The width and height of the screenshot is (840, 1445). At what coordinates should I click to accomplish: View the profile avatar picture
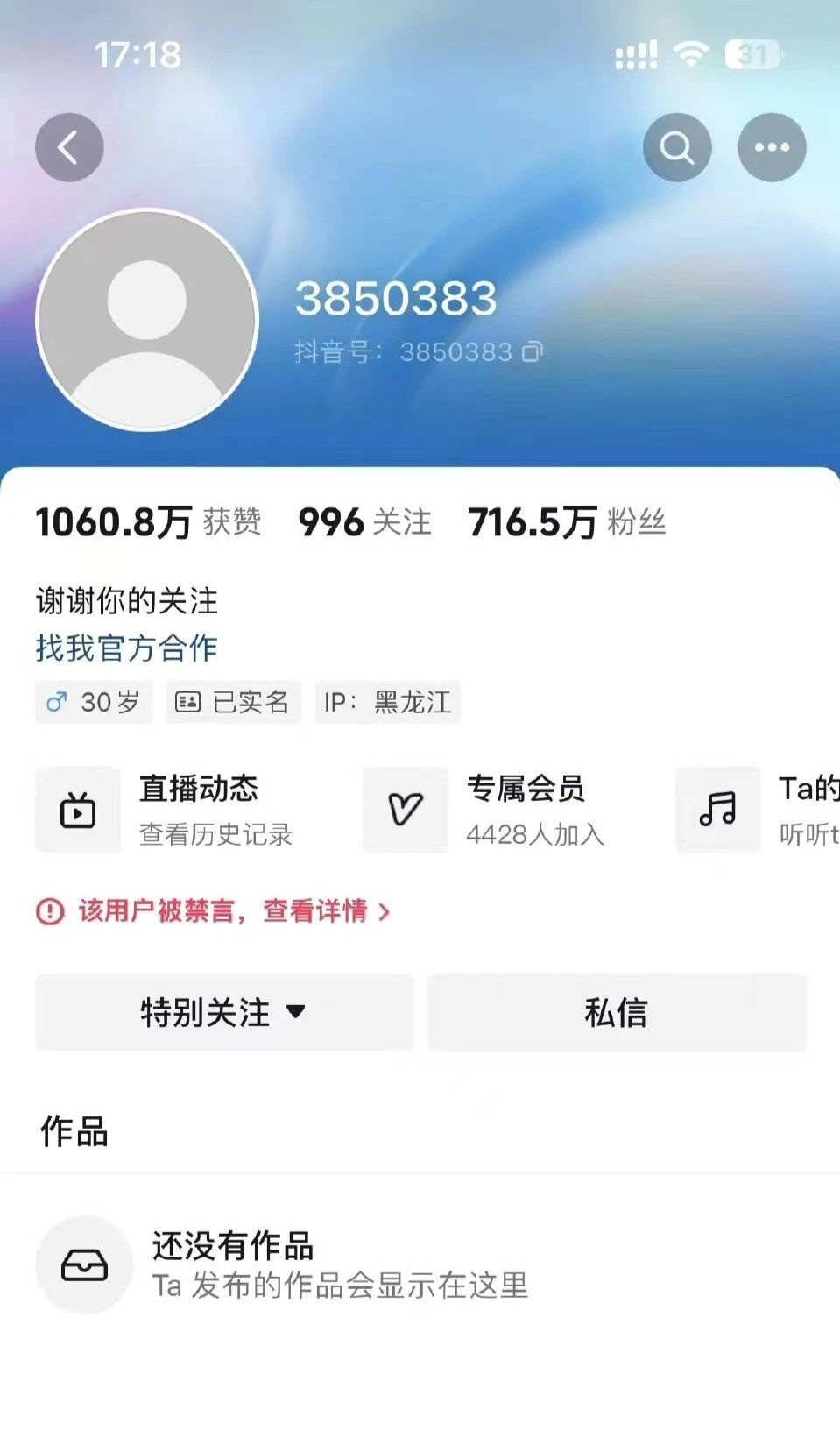point(147,320)
